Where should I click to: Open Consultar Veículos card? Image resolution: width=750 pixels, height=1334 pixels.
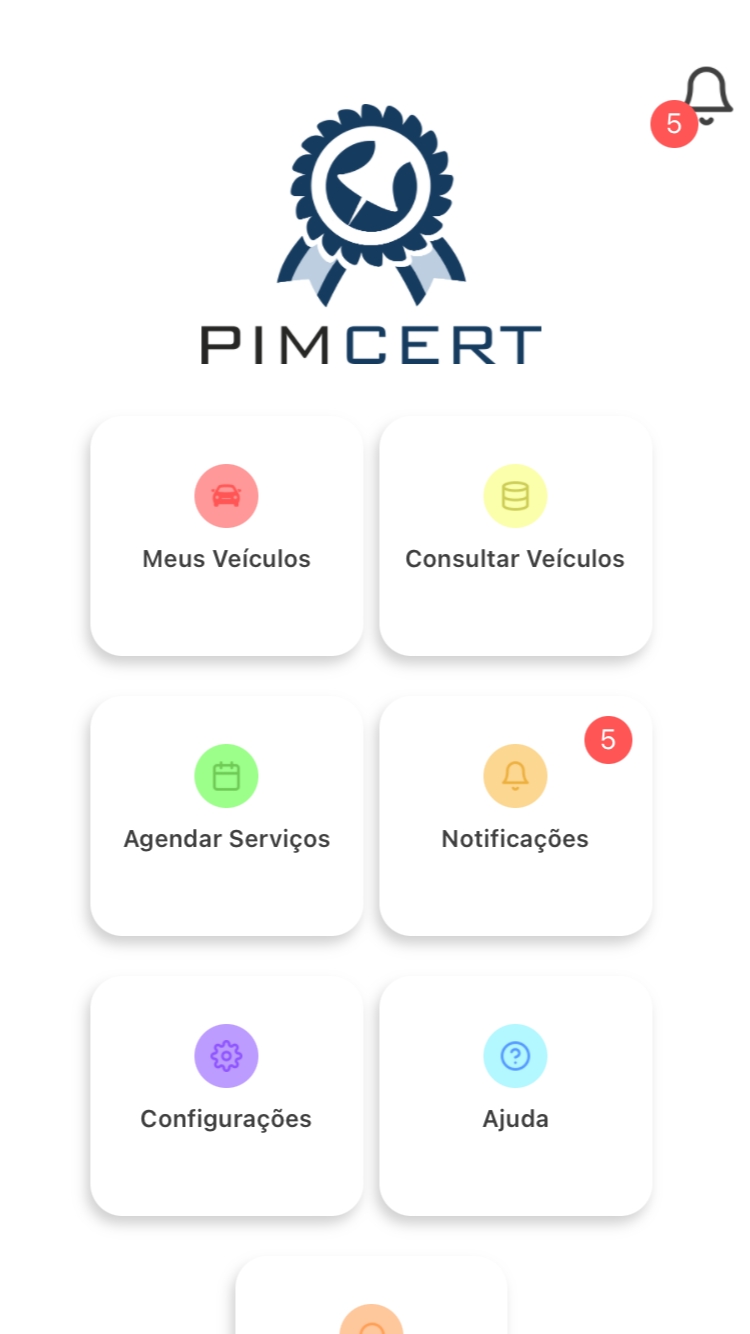(x=516, y=536)
